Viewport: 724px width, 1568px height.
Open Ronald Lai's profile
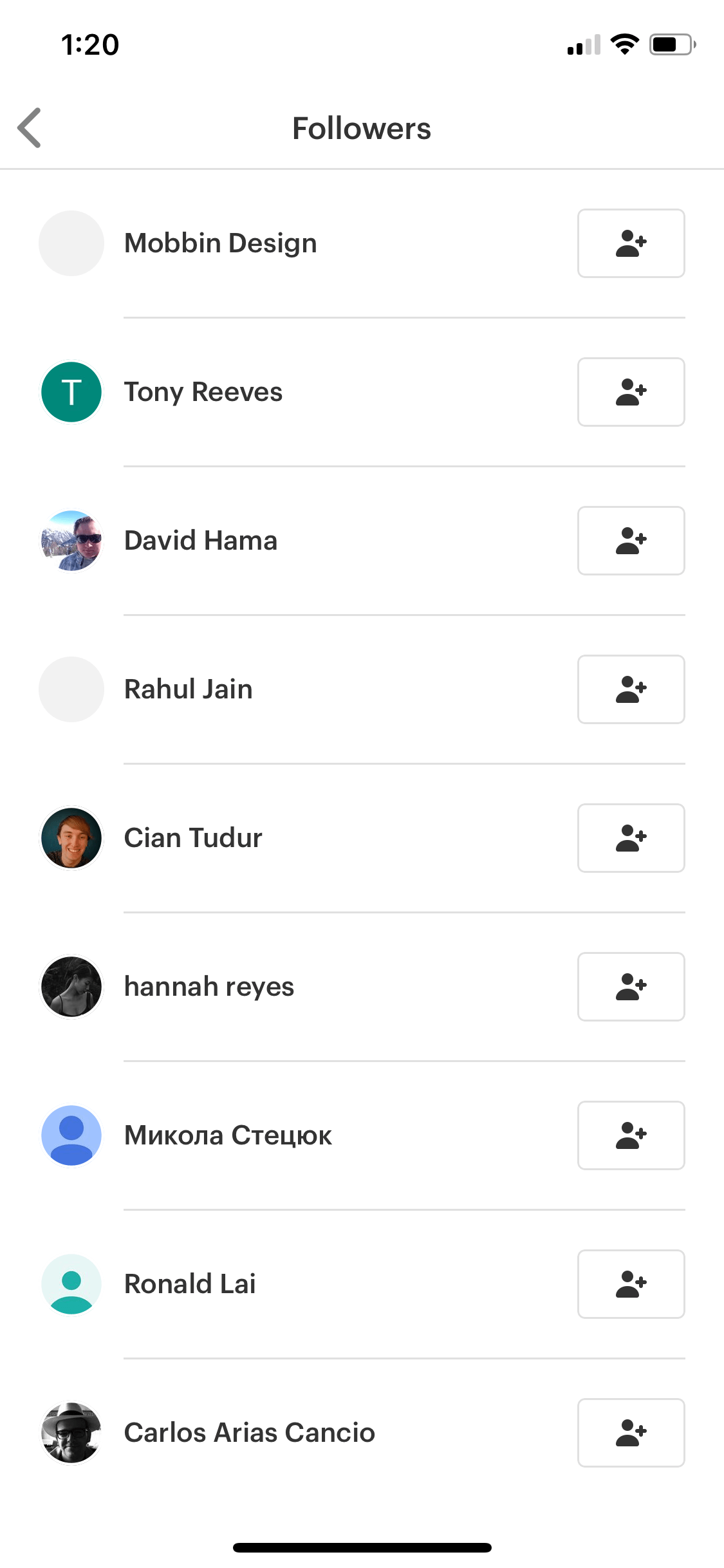click(190, 1284)
